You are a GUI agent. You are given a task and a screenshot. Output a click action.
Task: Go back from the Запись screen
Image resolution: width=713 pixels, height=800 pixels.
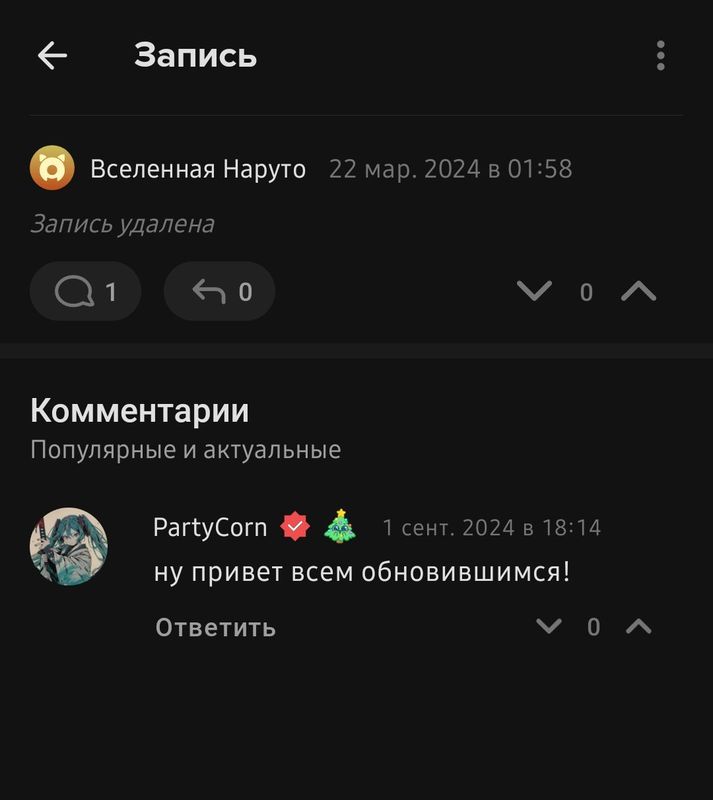pyautogui.click(x=52, y=56)
